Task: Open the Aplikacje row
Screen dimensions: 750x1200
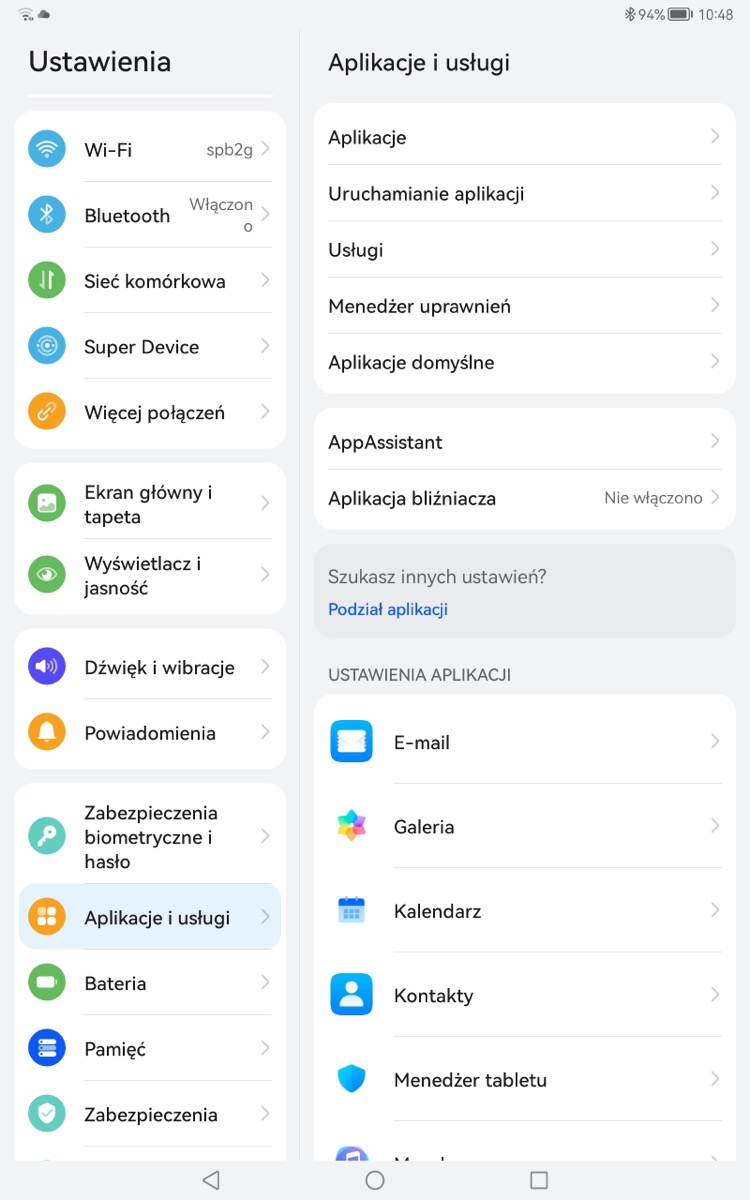Action: (x=525, y=137)
